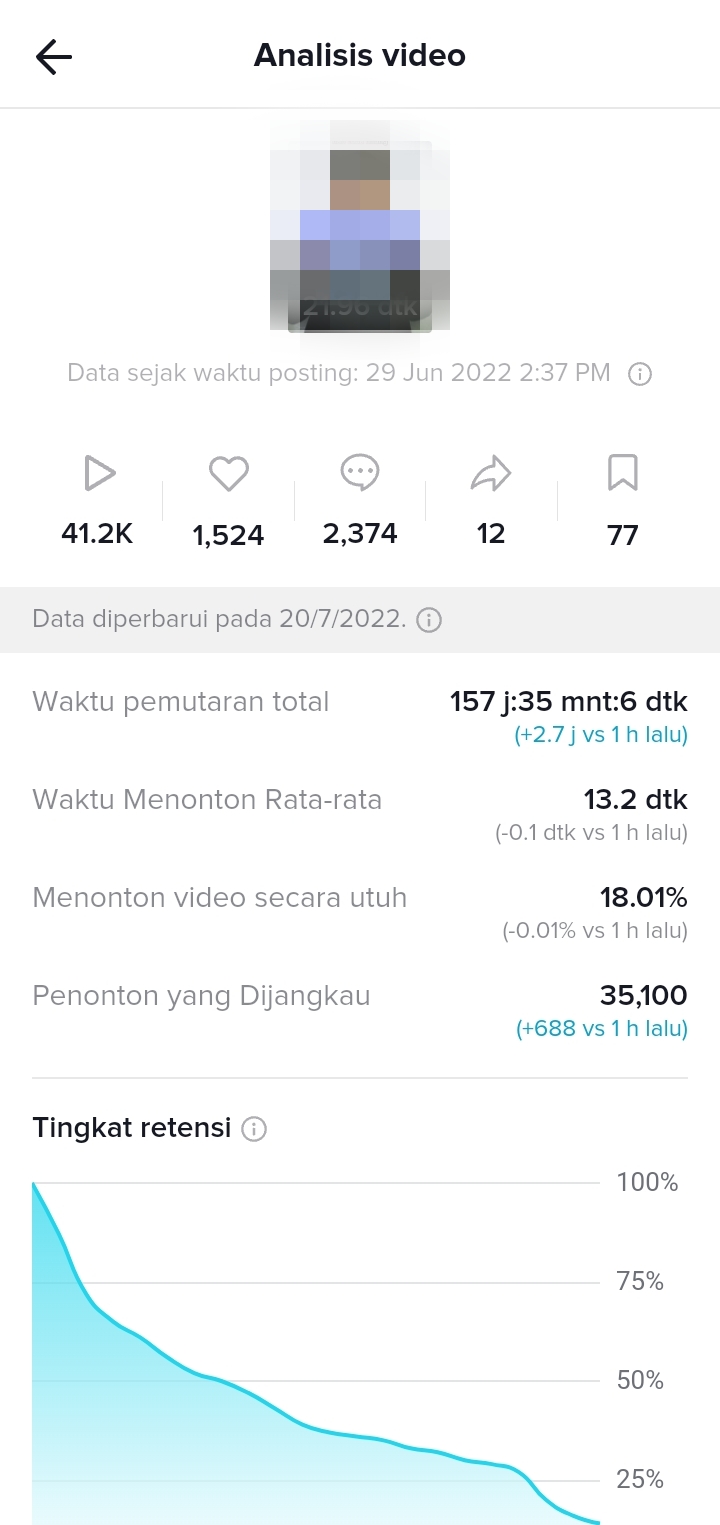Viewport: 720px width, 1525px height.
Task: Show info about Data diperbarui date
Action: coord(429,620)
